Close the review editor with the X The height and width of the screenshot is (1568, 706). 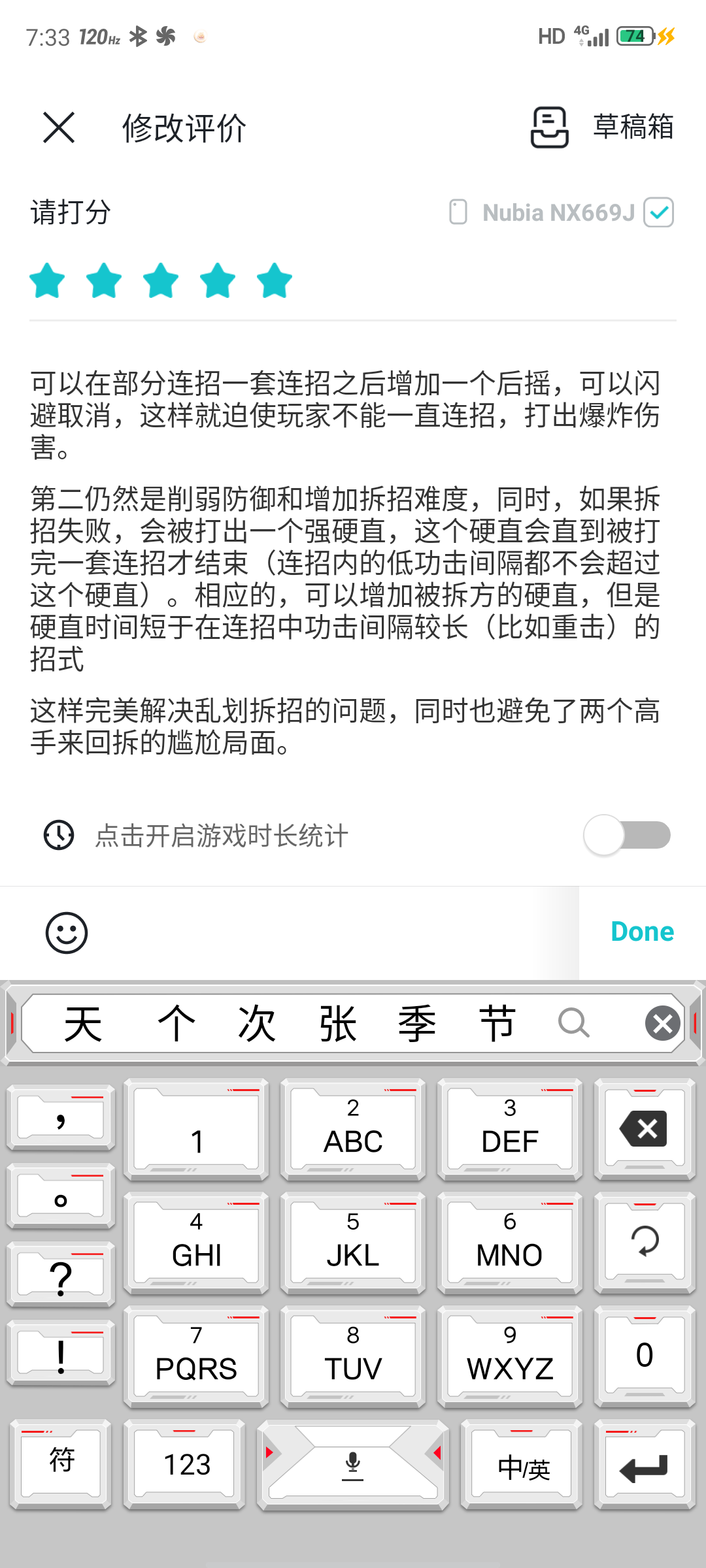pyautogui.click(x=58, y=128)
